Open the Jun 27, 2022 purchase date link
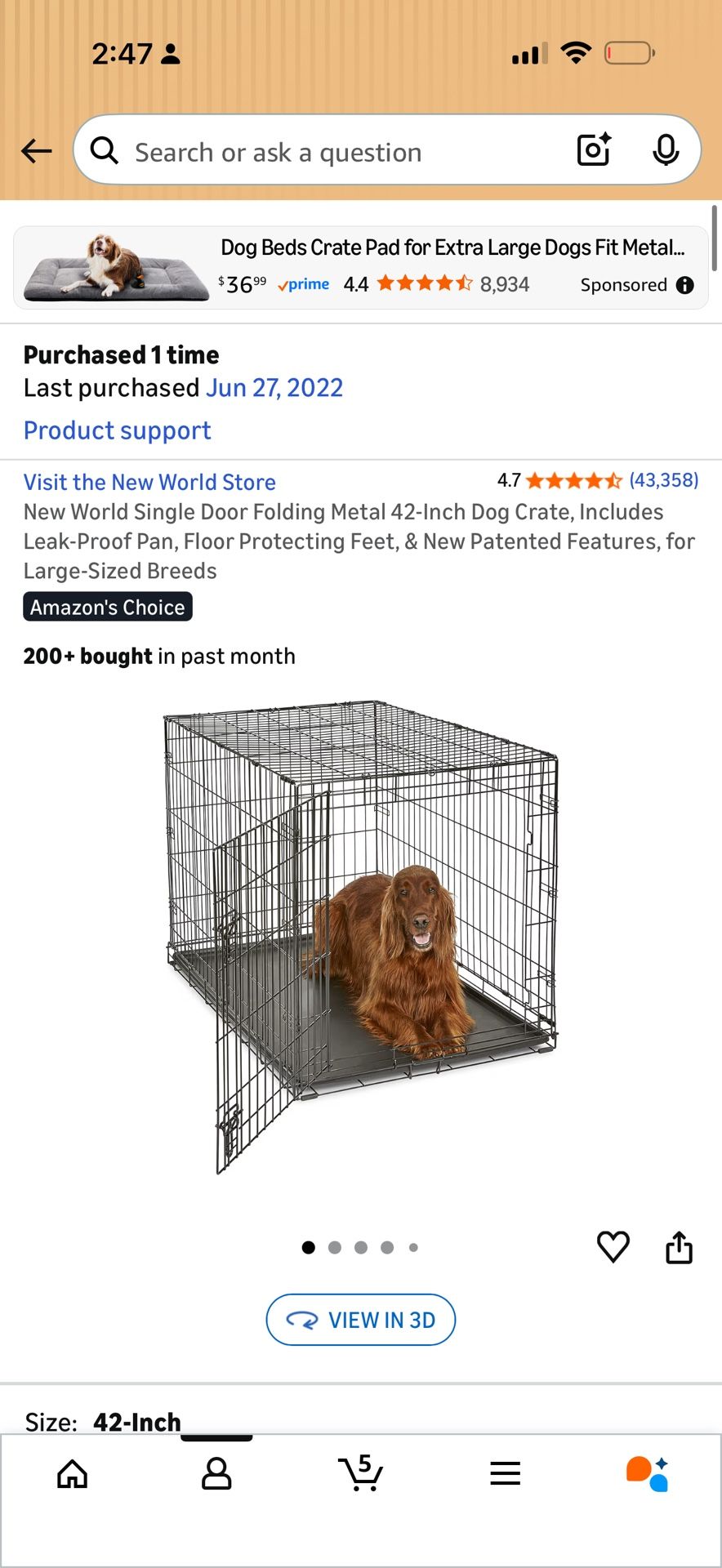 pyautogui.click(x=274, y=388)
